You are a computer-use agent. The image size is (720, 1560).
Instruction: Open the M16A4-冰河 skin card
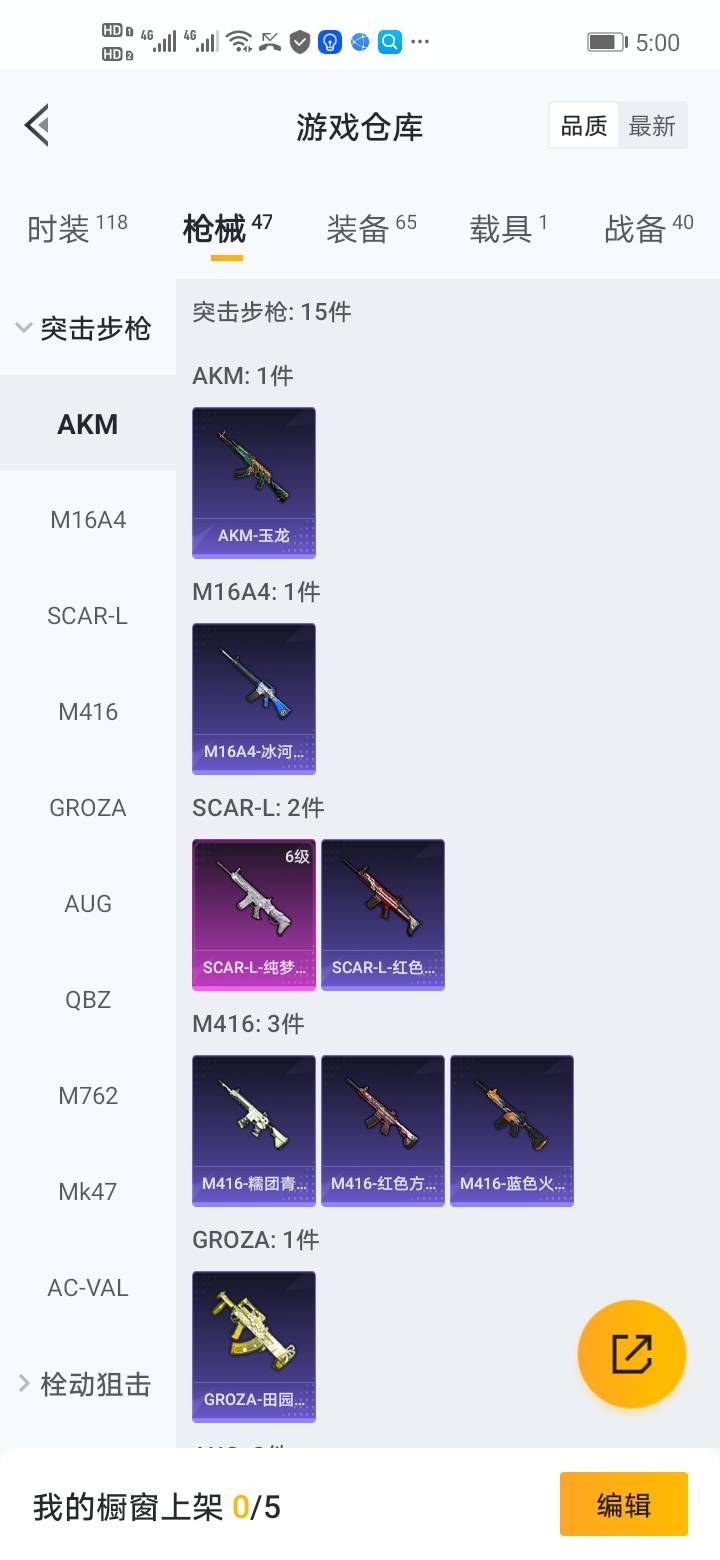[x=254, y=698]
